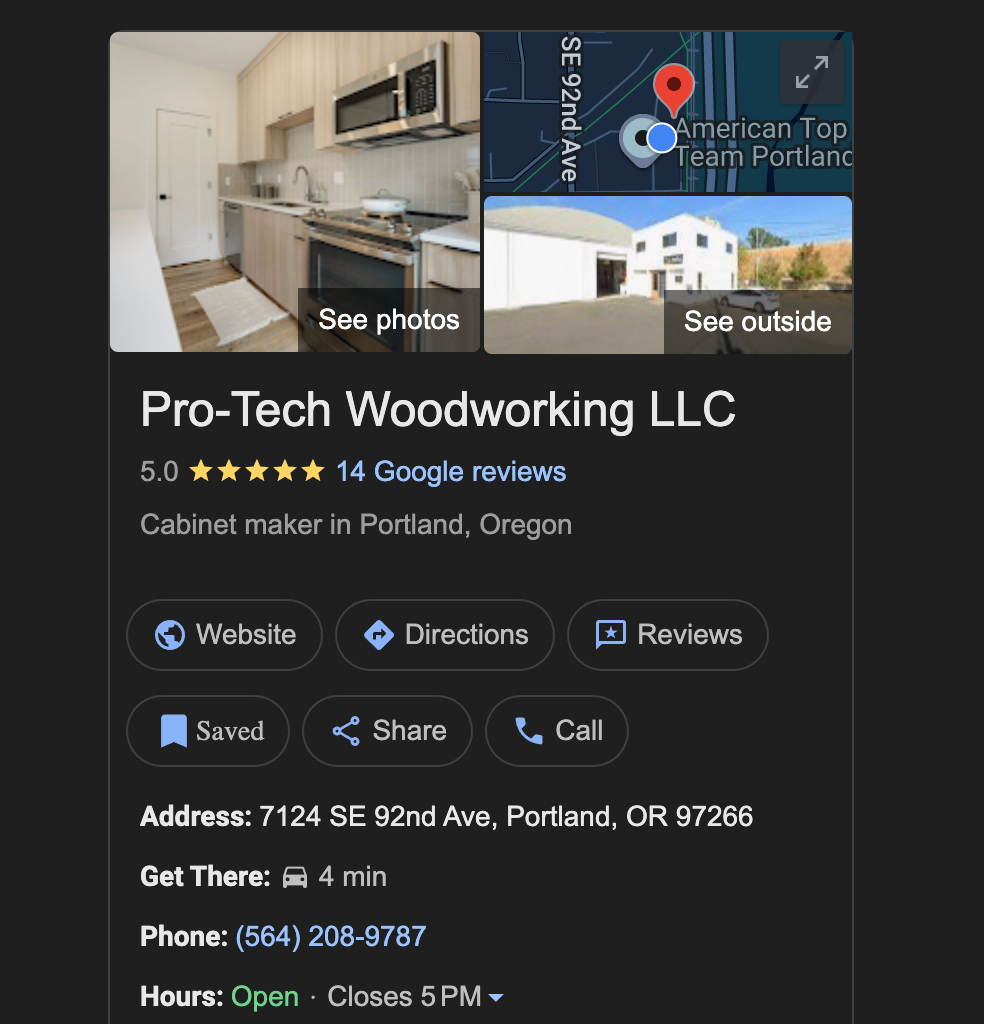Dial the phone number (564) 208-9787

[331, 937]
